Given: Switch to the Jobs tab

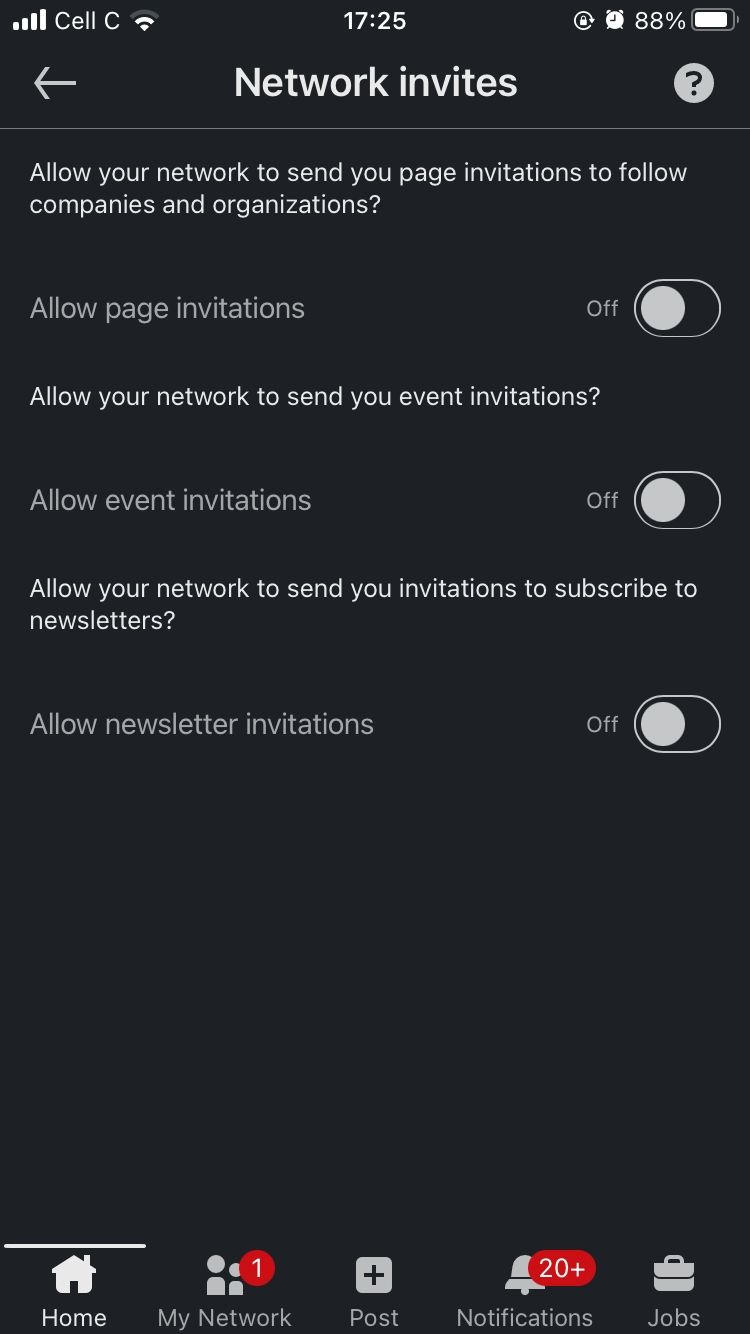Looking at the screenshot, I should (x=673, y=1318).
